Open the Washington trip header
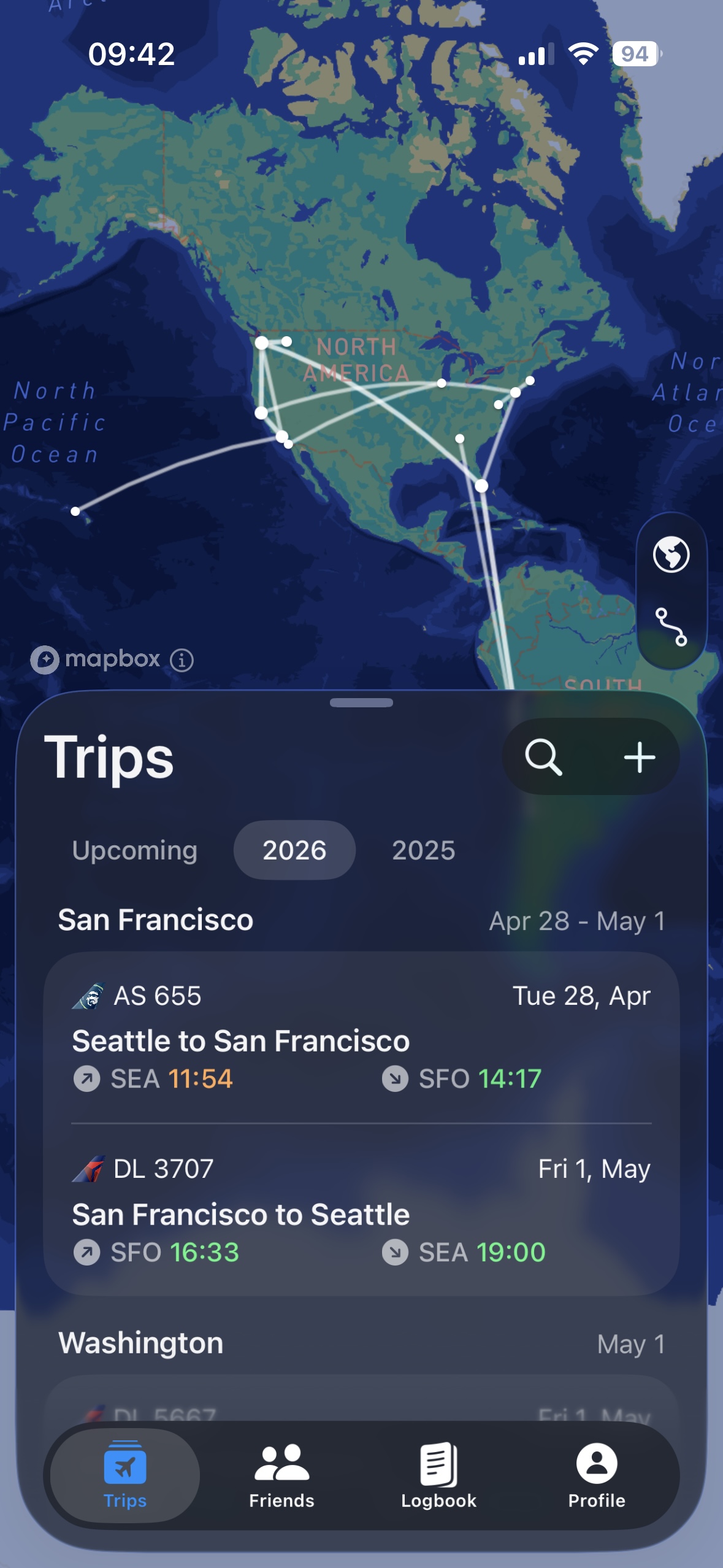Image resolution: width=723 pixels, height=1568 pixels. [361, 1343]
